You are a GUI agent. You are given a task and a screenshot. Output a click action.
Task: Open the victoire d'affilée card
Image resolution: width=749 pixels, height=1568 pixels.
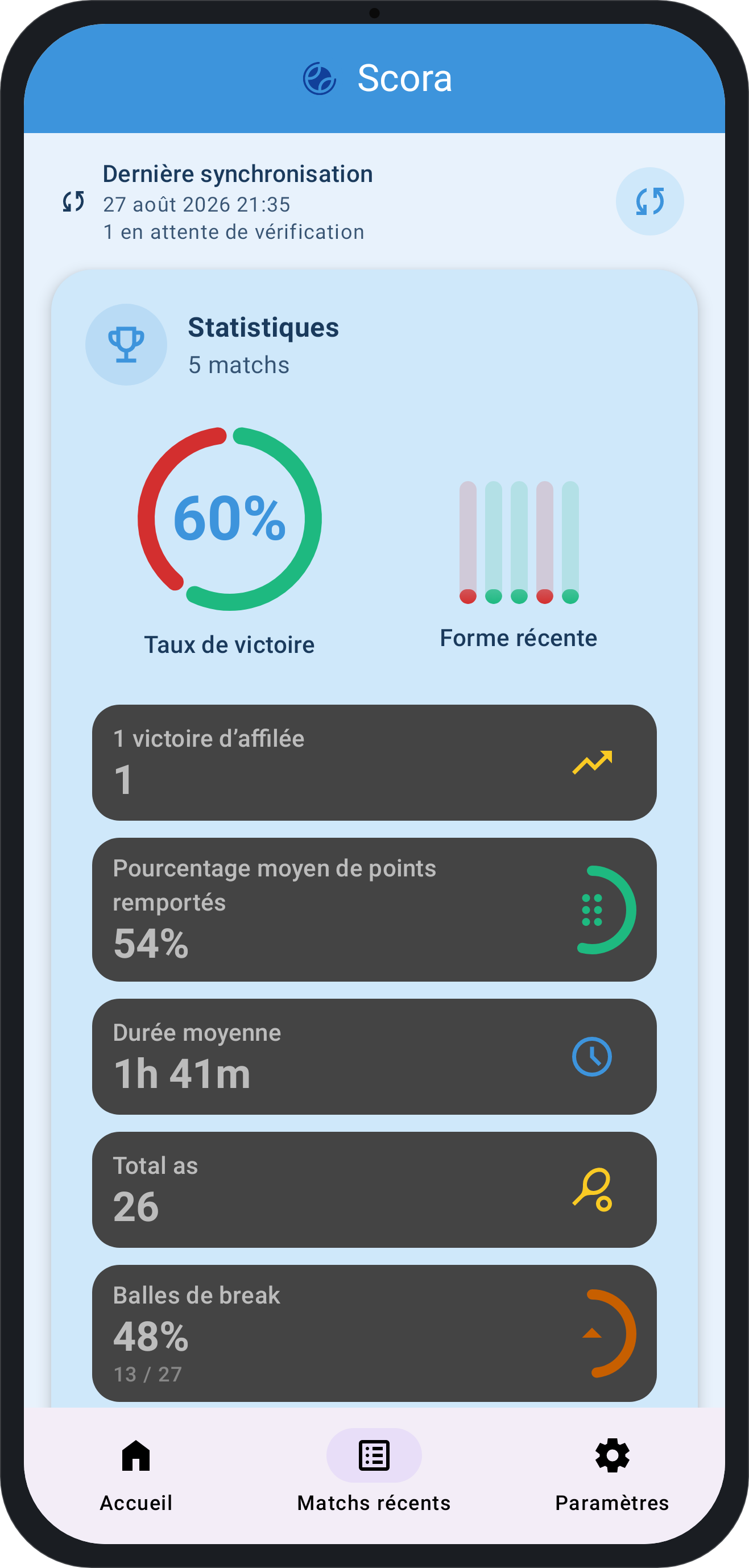pyautogui.click(x=374, y=763)
